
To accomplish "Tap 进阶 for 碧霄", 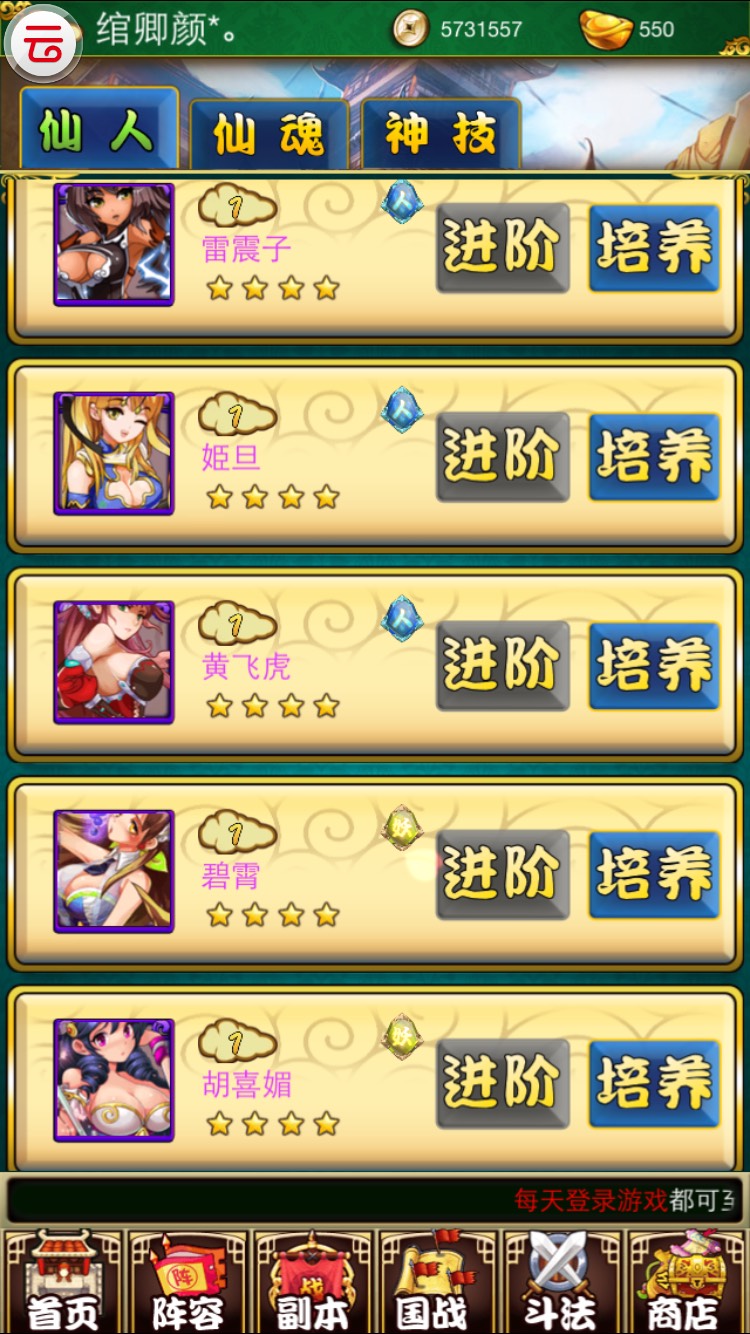I will (x=502, y=875).
